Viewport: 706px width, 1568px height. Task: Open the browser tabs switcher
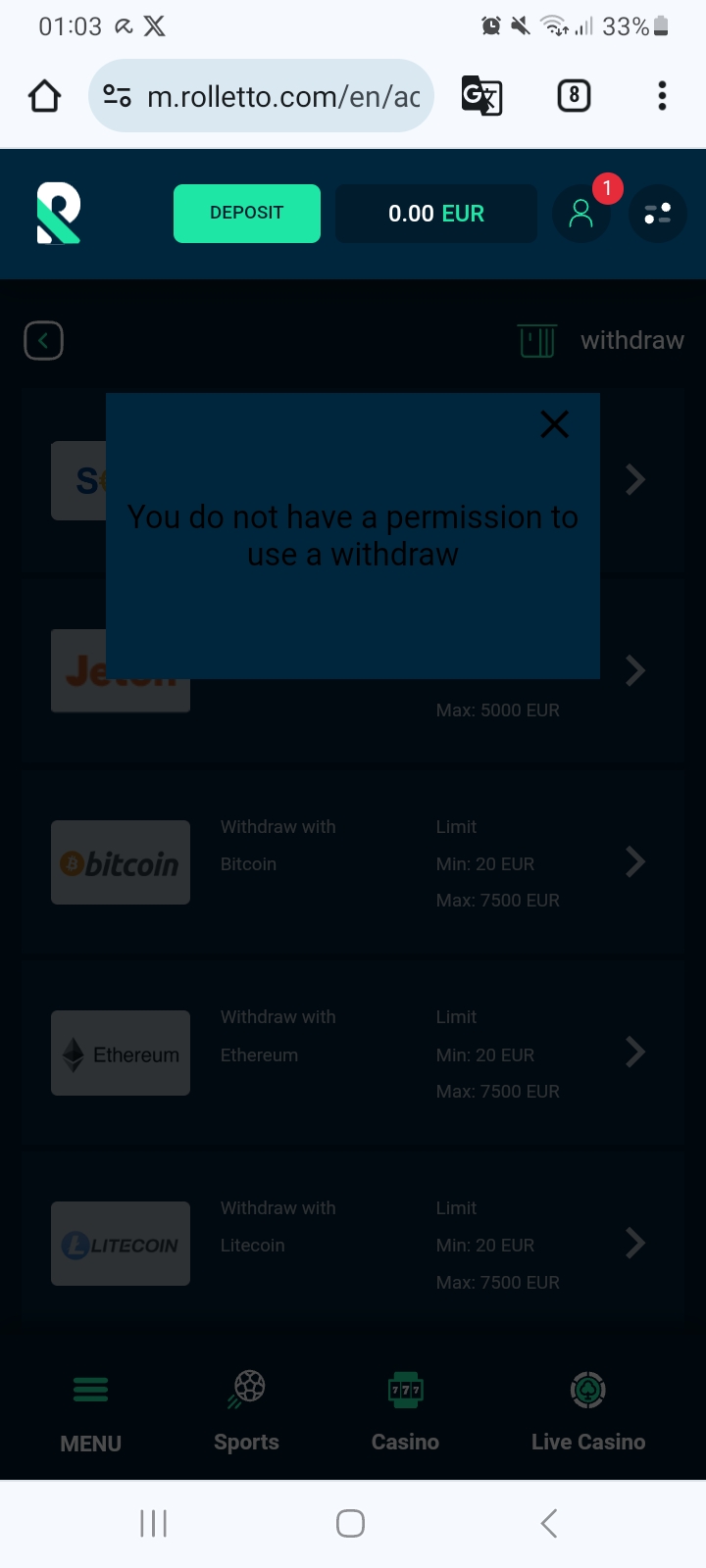[574, 96]
